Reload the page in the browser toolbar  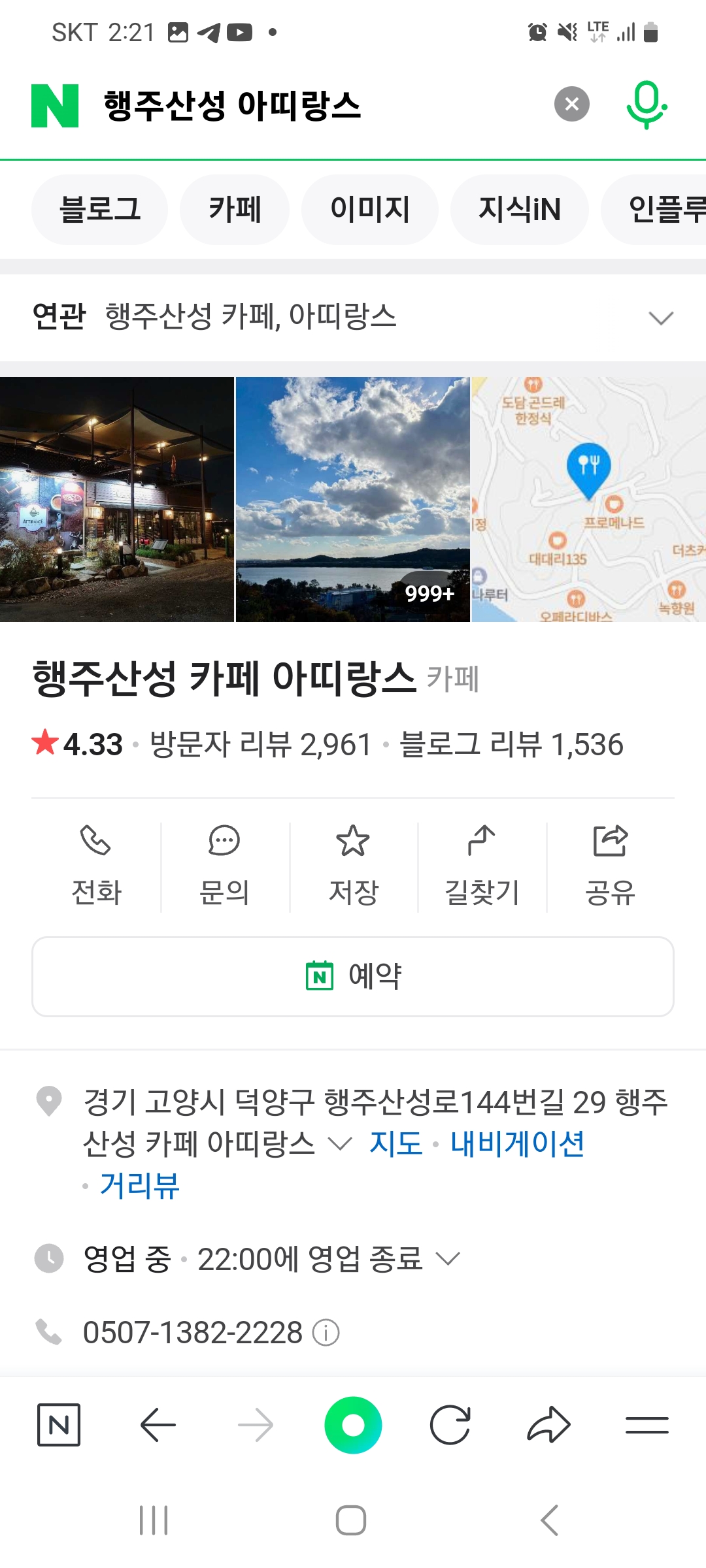coord(450,1425)
